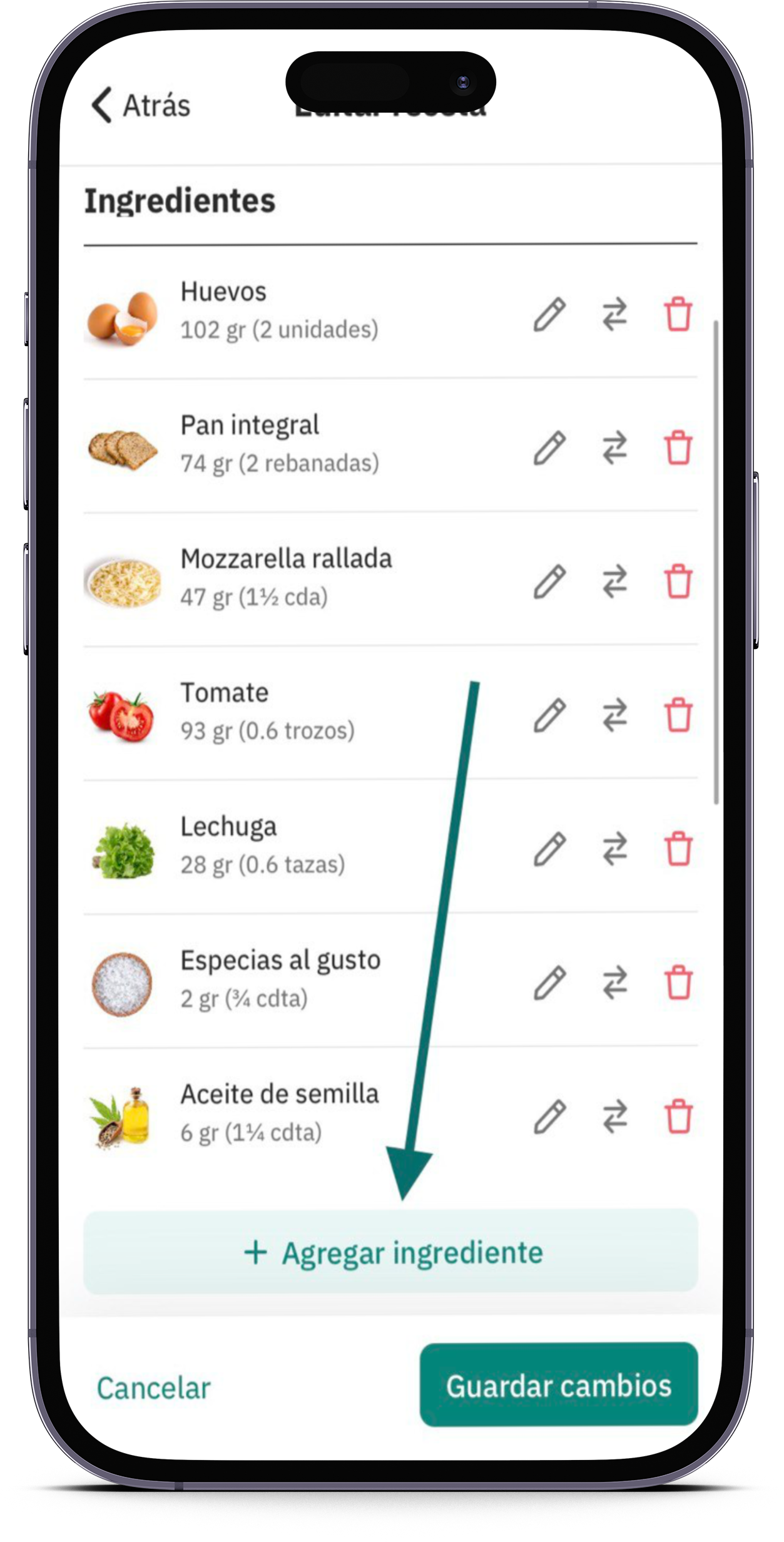Screen dimensions: 784x1542
Task: Swap Especias al gusto for a substitute
Action: pyautogui.click(x=616, y=983)
